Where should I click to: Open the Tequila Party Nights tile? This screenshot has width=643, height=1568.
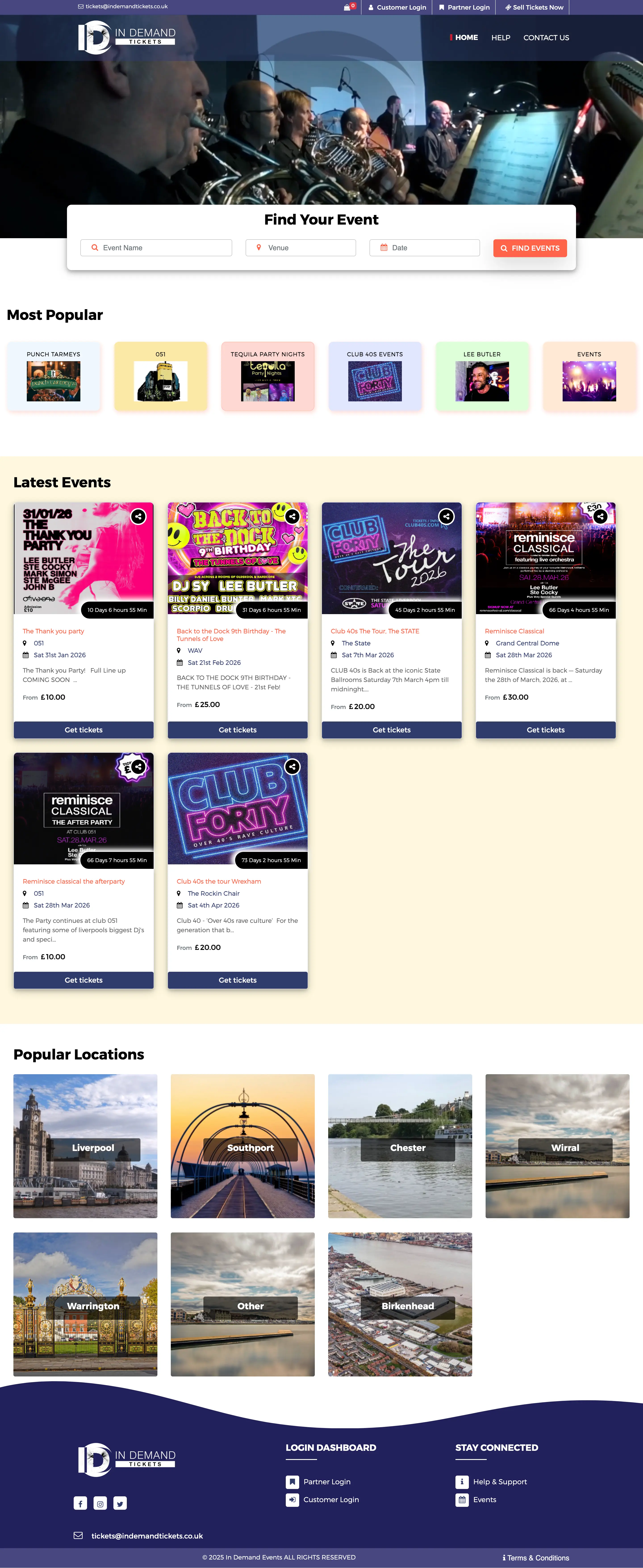pyautogui.click(x=268, y=376)
